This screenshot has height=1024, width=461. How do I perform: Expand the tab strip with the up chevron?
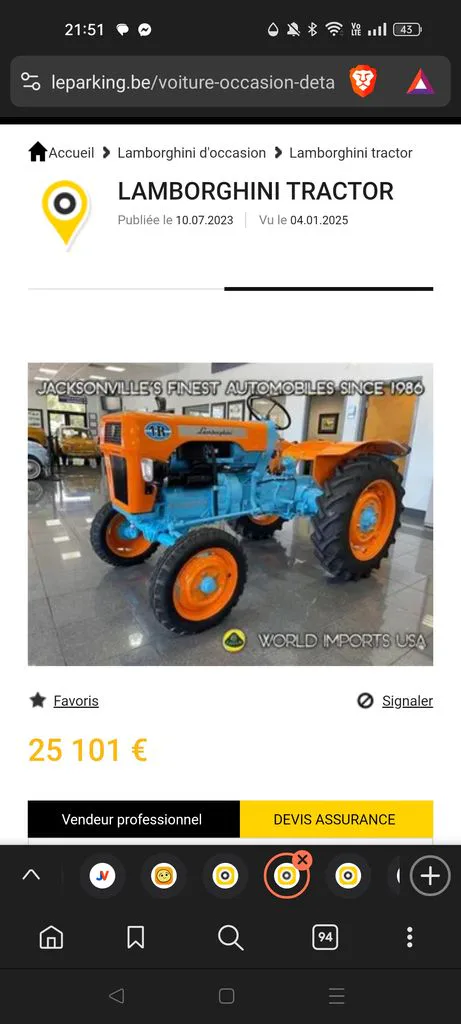point(31,875)
